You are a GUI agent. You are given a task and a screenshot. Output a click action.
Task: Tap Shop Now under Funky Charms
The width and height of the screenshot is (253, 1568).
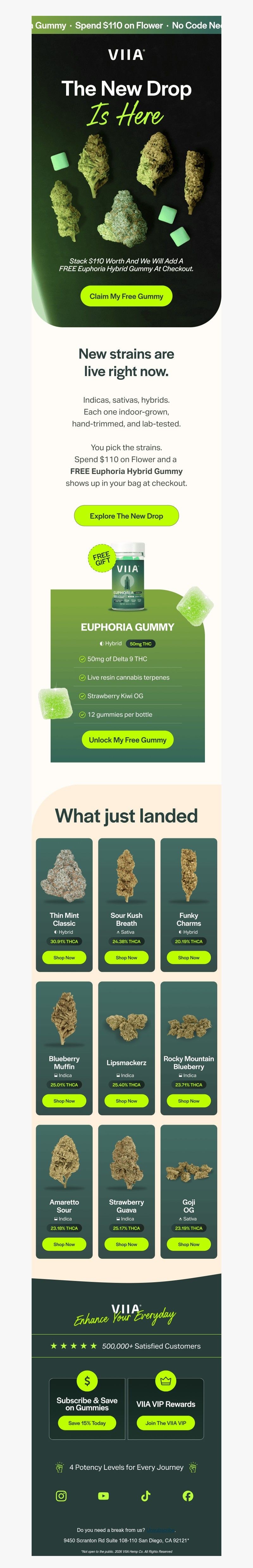188,957
